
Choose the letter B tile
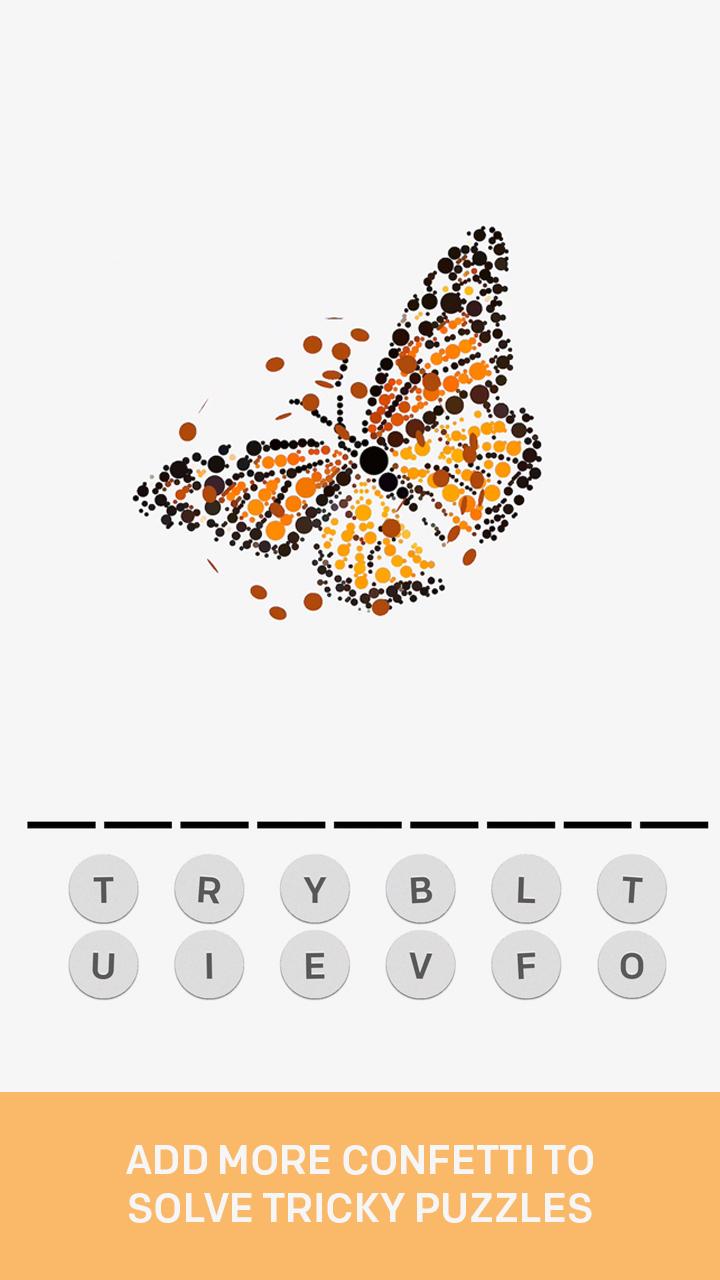pos(421,889)
